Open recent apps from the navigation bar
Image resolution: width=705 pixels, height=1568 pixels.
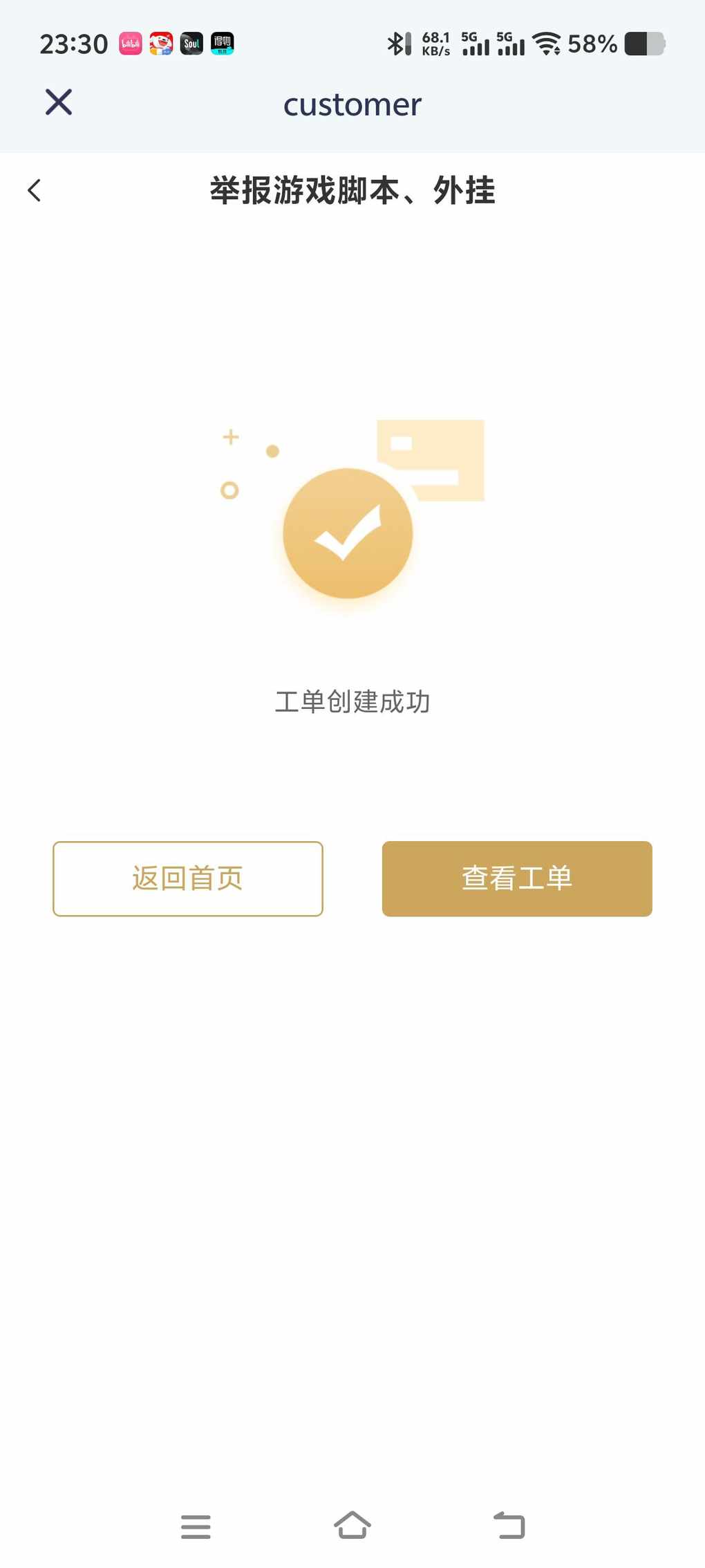pyautogui.click(x=196, y=1526)
